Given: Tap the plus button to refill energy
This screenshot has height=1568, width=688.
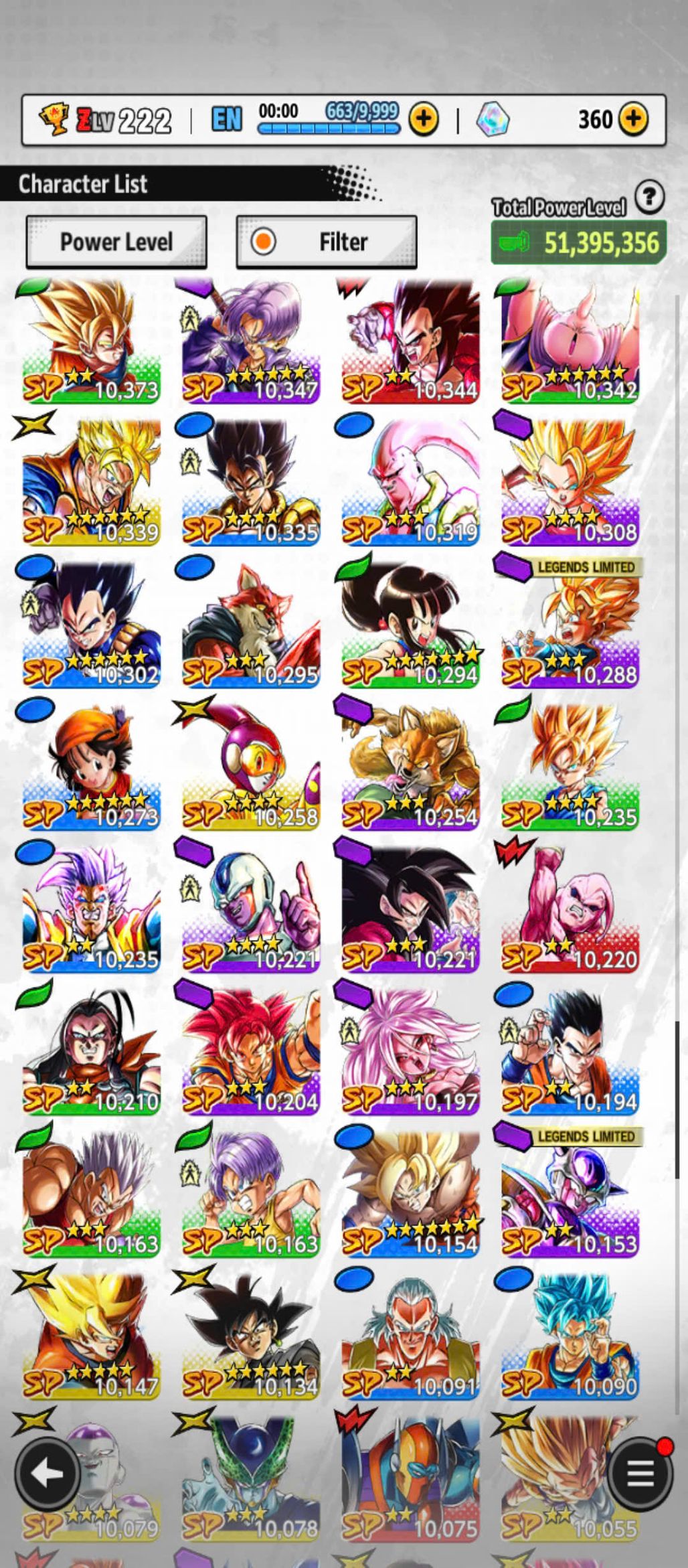Looking at the screenshot, I should [424, 120].
